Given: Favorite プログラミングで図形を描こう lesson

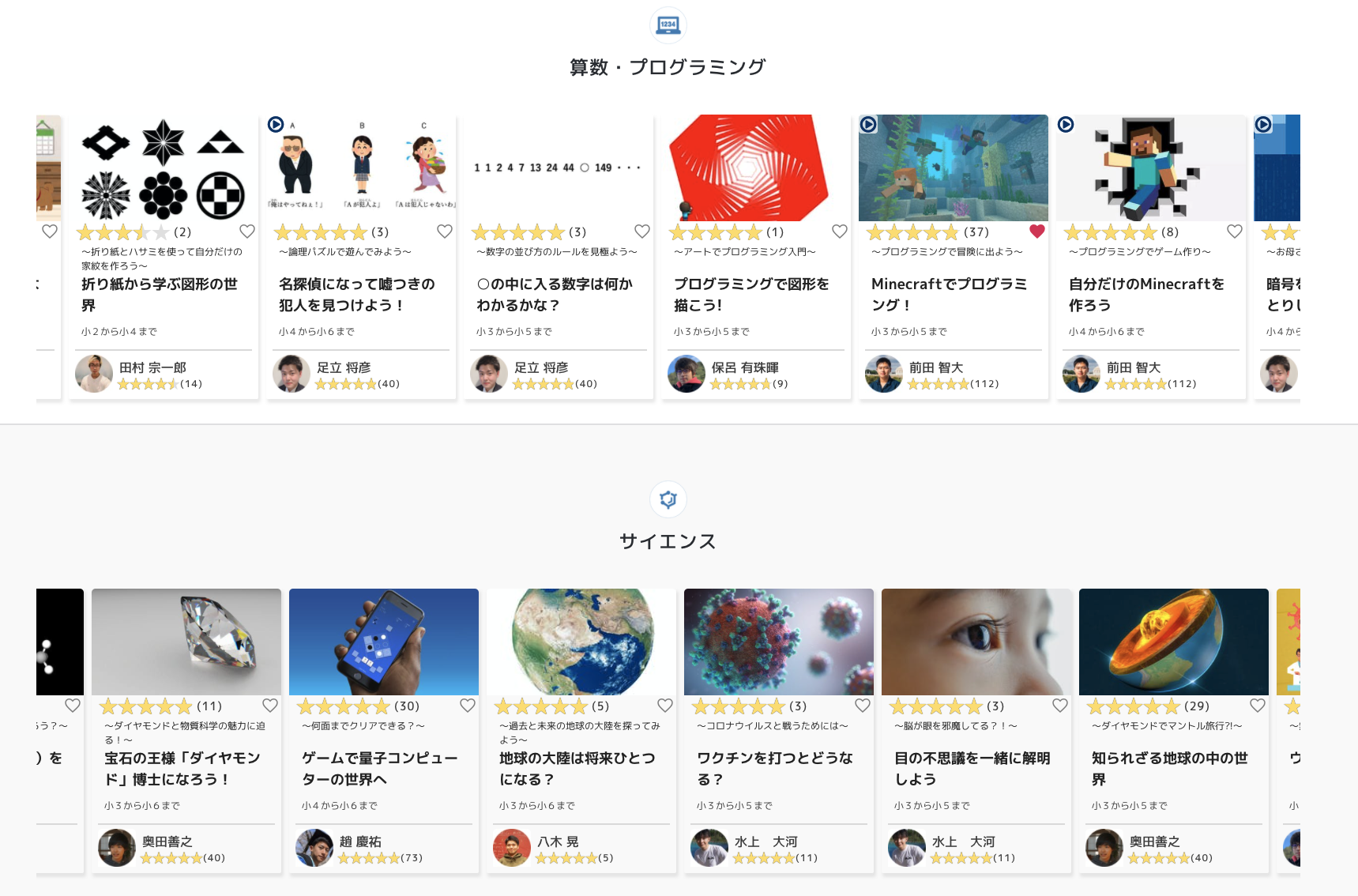Looking at the screenshot, I should pos(840,232).
